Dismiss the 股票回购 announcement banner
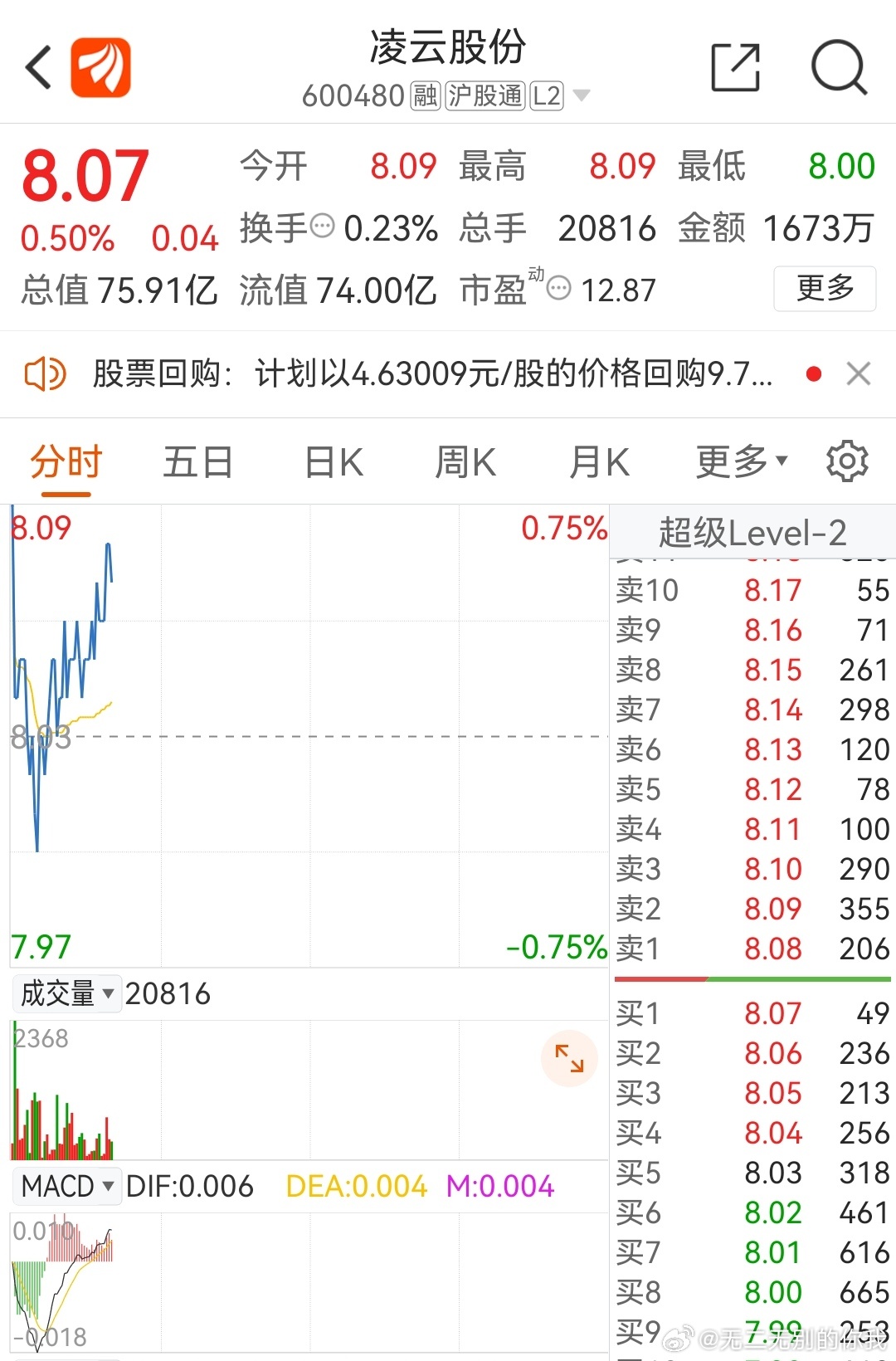Image resolution: width=896 pixels, height=1361 pixels. 859,374
